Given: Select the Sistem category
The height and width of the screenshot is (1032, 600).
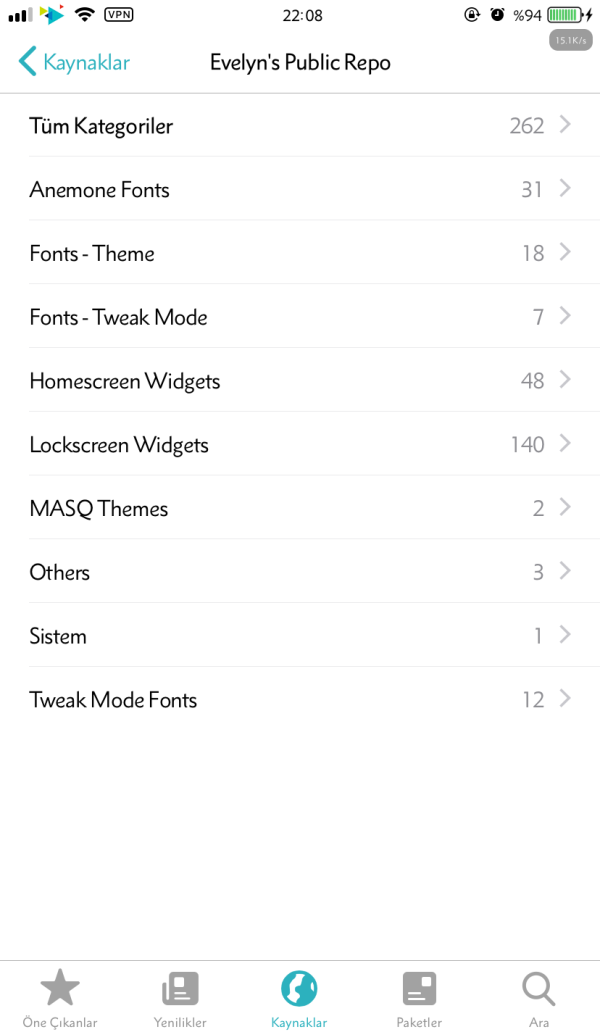Looking at the screenshot, I should 300,636.
